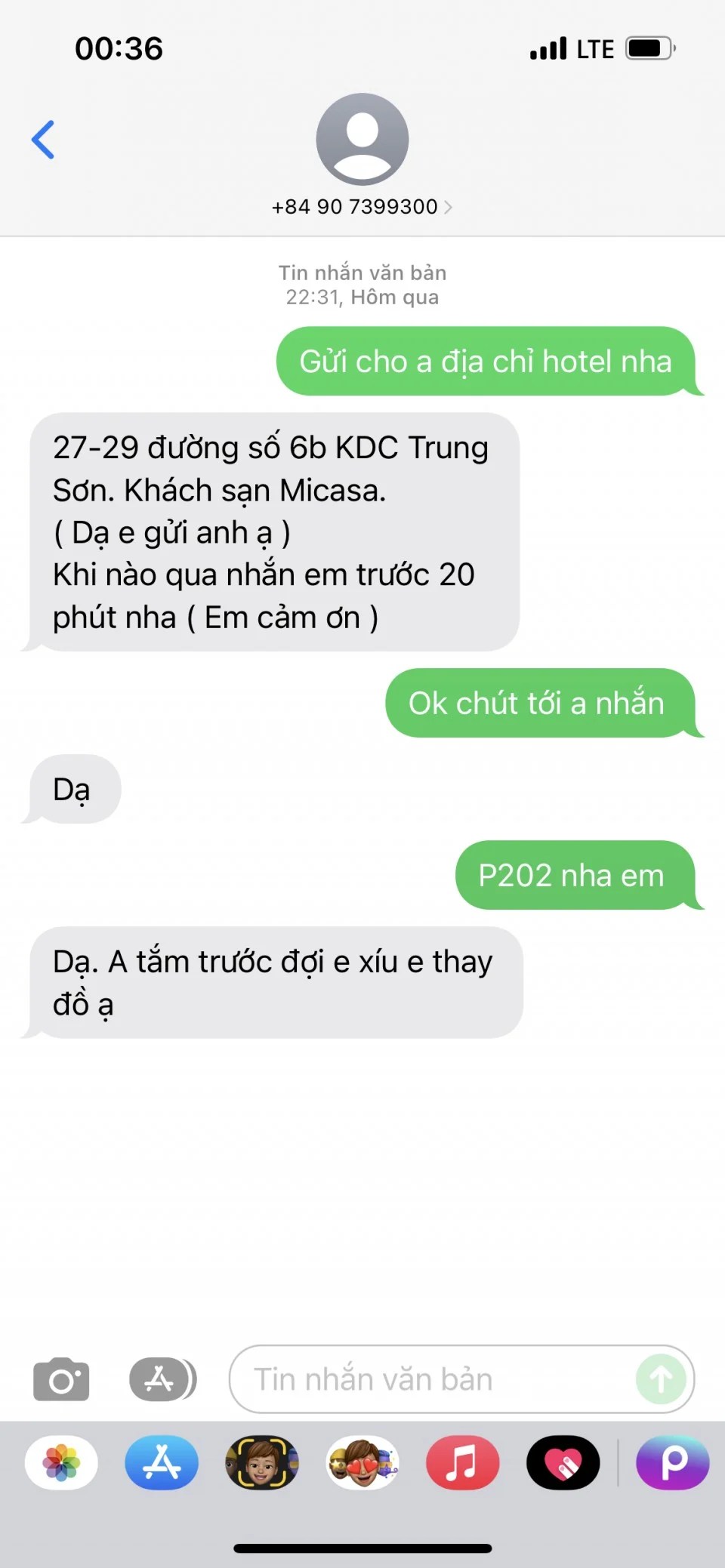Viewport: 725px width, 1568px height.
Task: Open the camera to attach a photo
Action: 61,1379
